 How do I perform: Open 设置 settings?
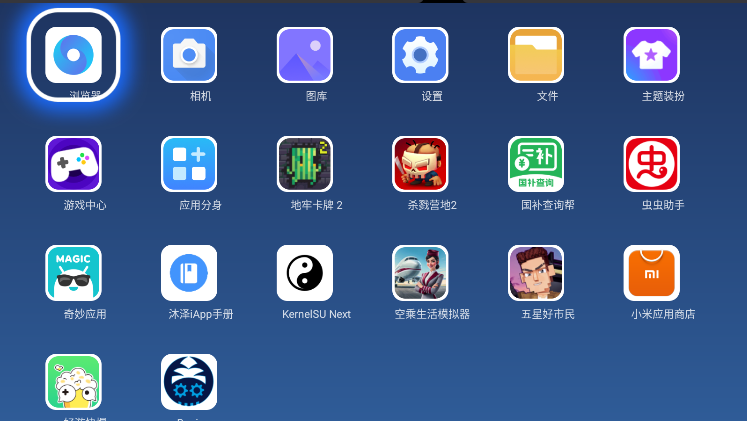[420, 55]
